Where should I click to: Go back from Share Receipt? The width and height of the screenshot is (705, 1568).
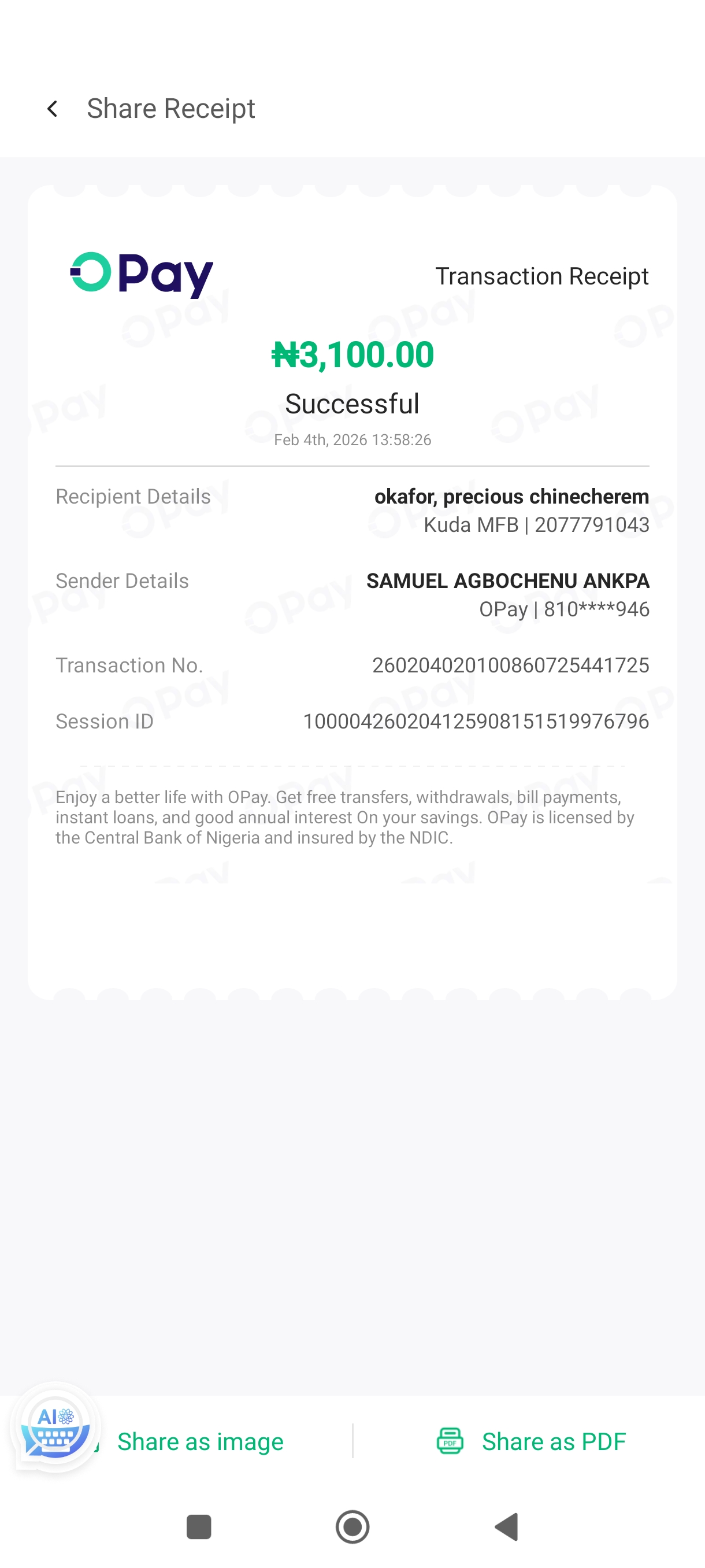click(x=53, y=109)
